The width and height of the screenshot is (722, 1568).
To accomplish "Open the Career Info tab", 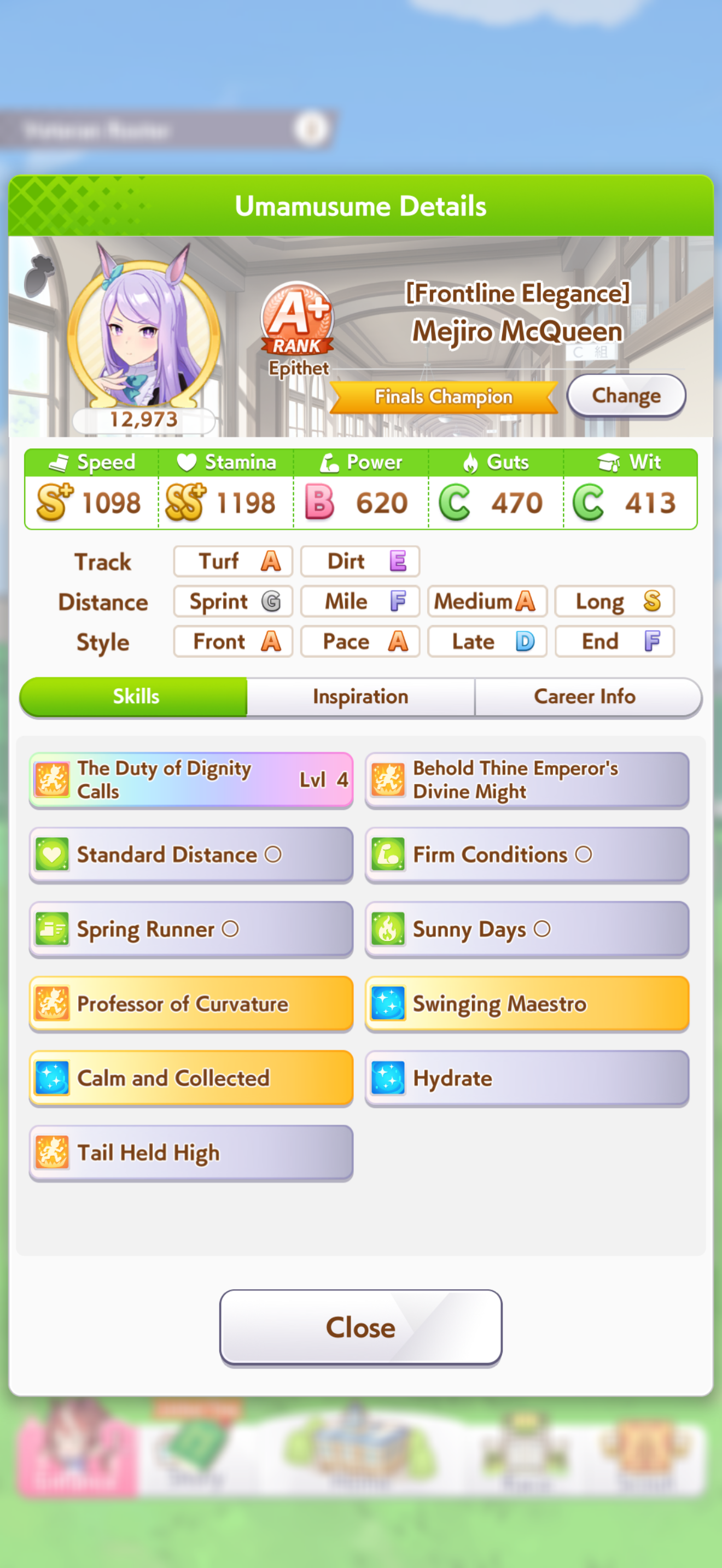I will [584, 697].
